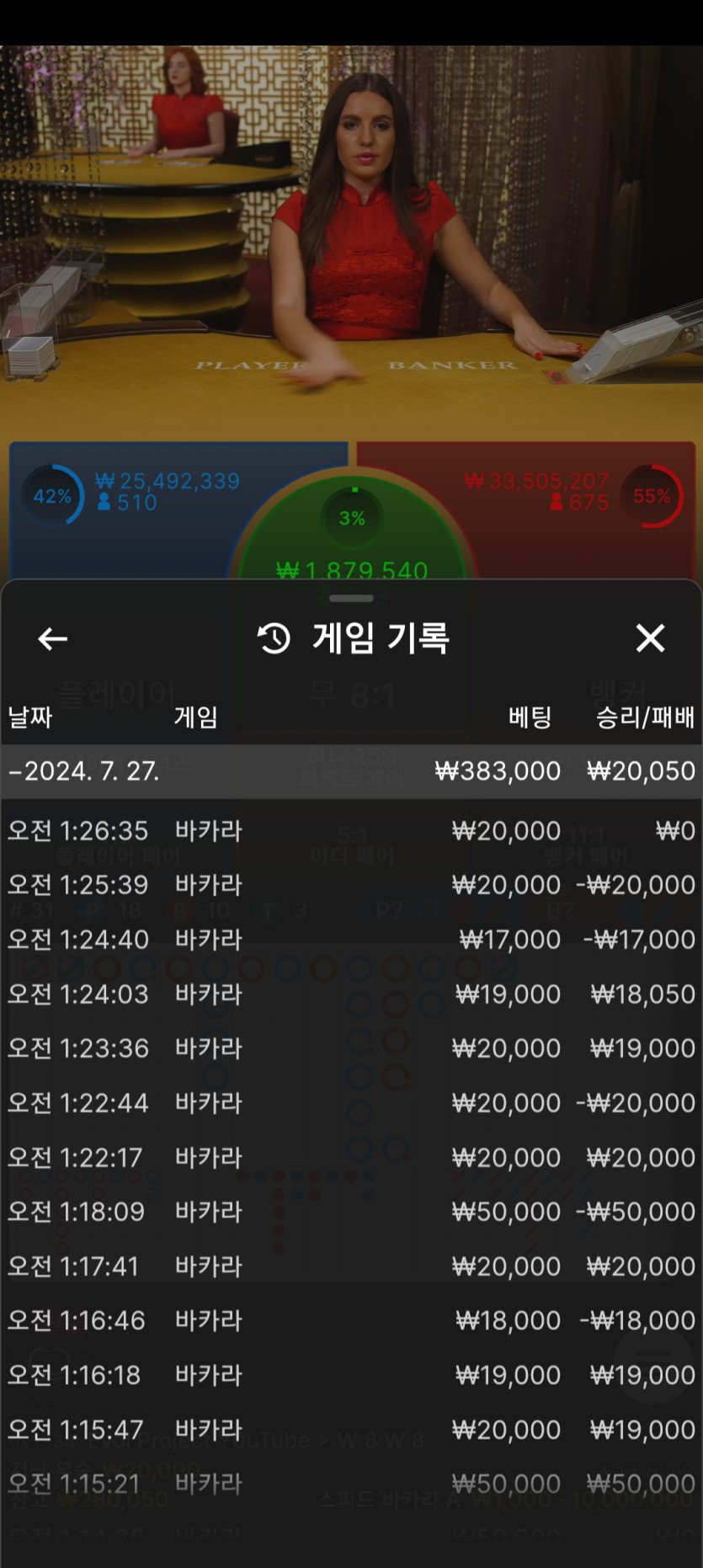
Task: Select the 오전 1:17:41 바카라 round
Action: coord(351,1267)
